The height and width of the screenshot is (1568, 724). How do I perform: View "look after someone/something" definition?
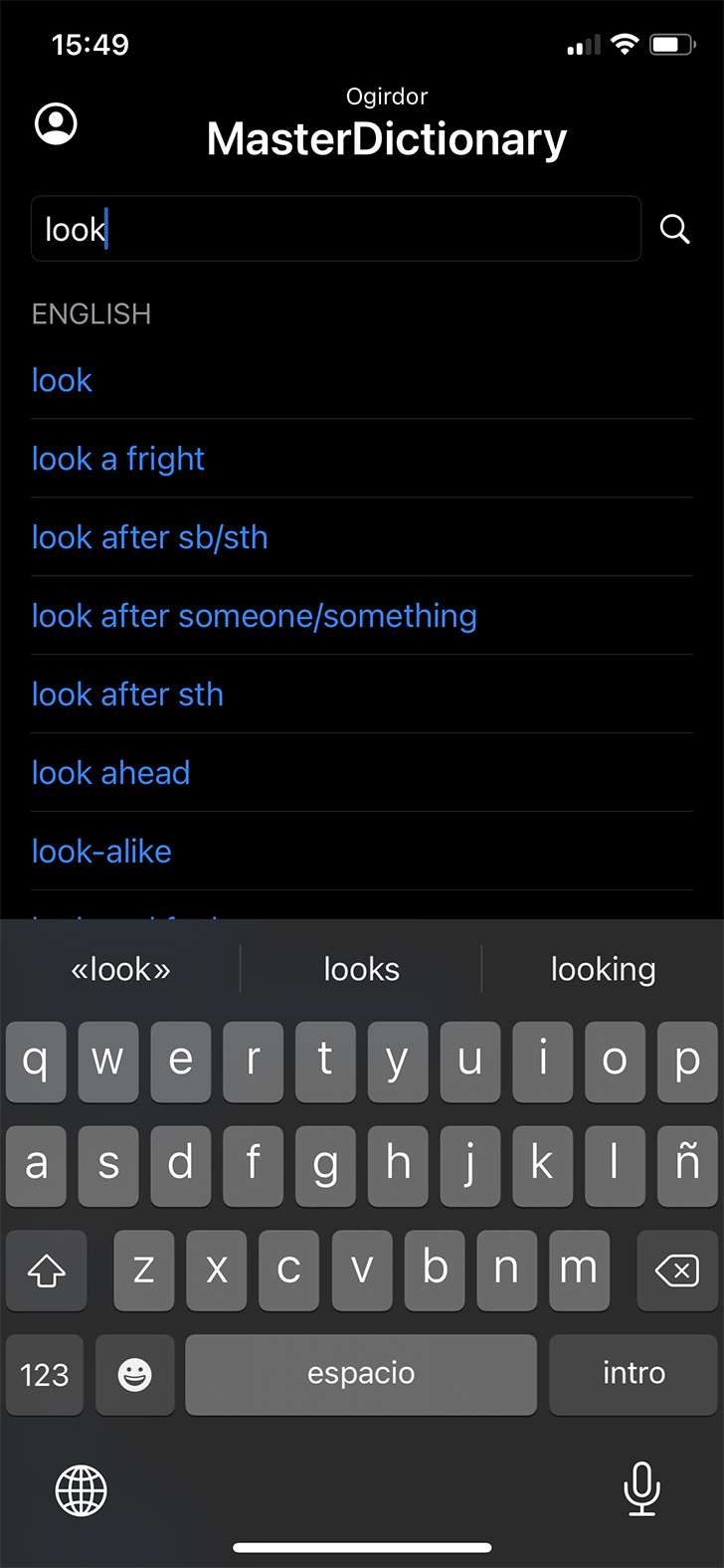[255, 616]
